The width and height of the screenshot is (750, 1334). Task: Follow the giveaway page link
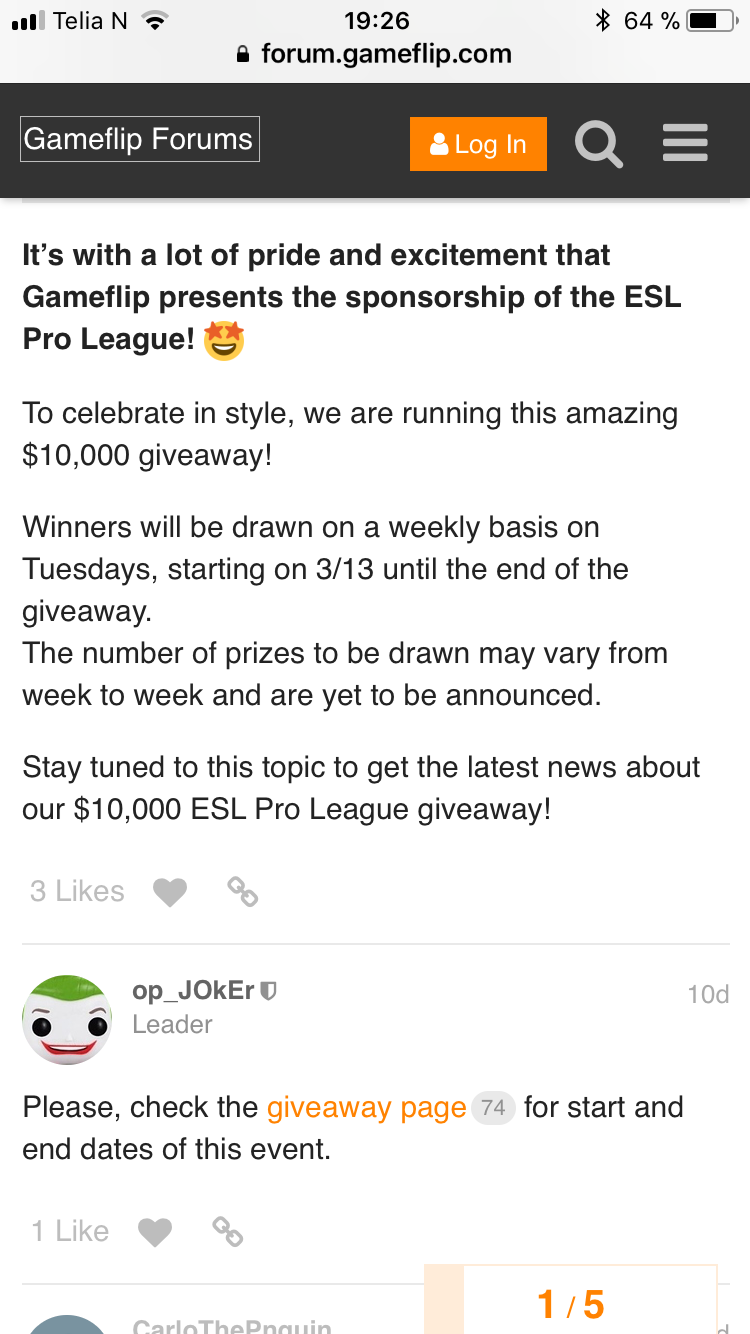click(x=366, y=1108)
